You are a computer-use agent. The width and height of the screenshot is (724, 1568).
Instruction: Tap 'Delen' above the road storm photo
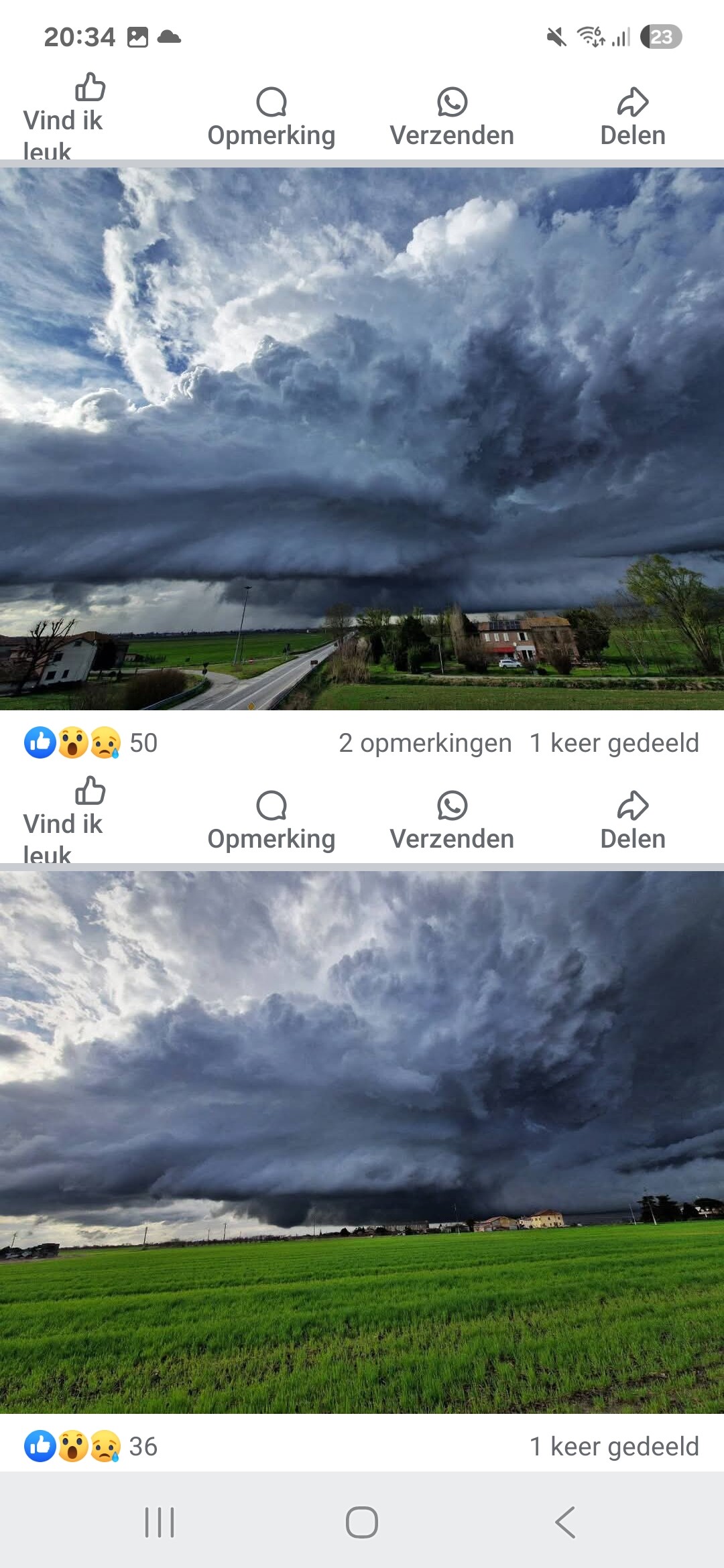pyautogui.click(x=632, y=118)
